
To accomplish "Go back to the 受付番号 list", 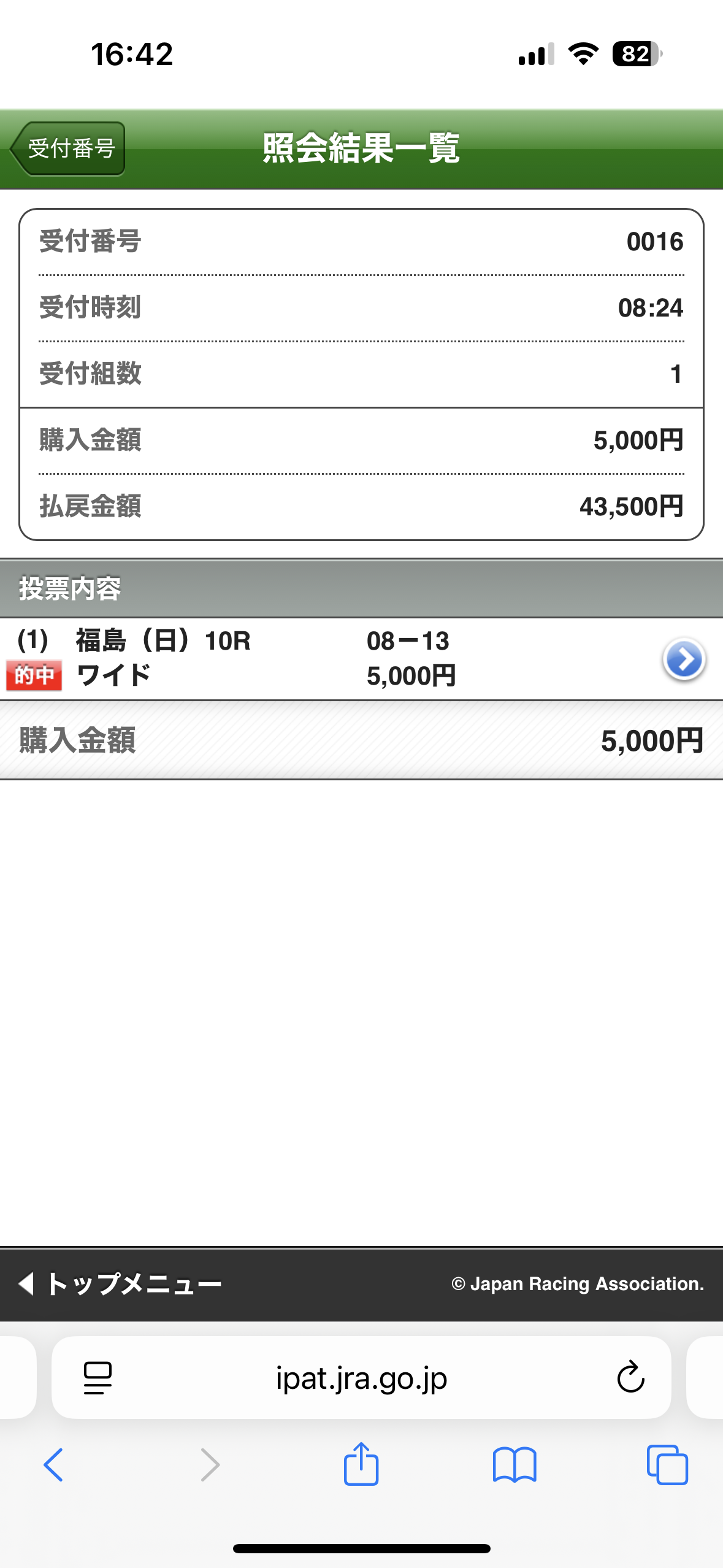I will (69, 149).
